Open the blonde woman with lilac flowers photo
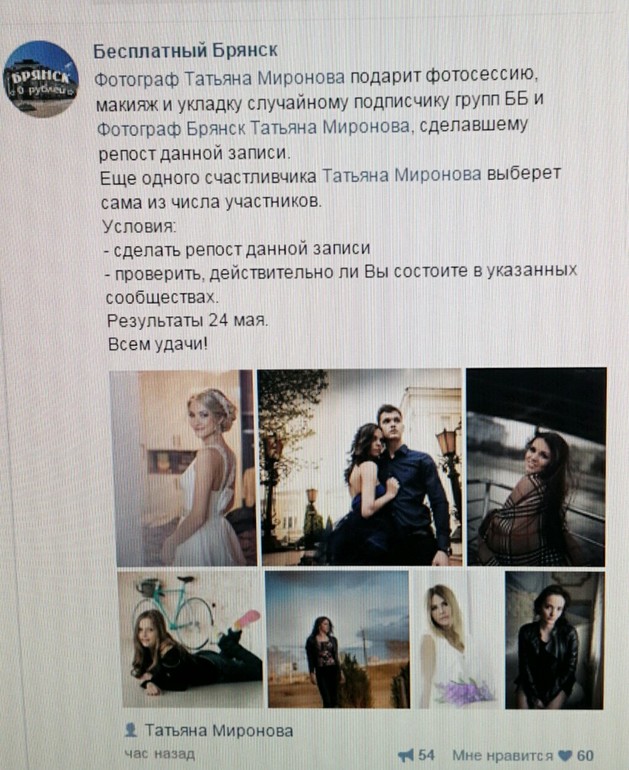Image resolution: width=629 pixels, height=770 pixels. (x=458, y=640)
